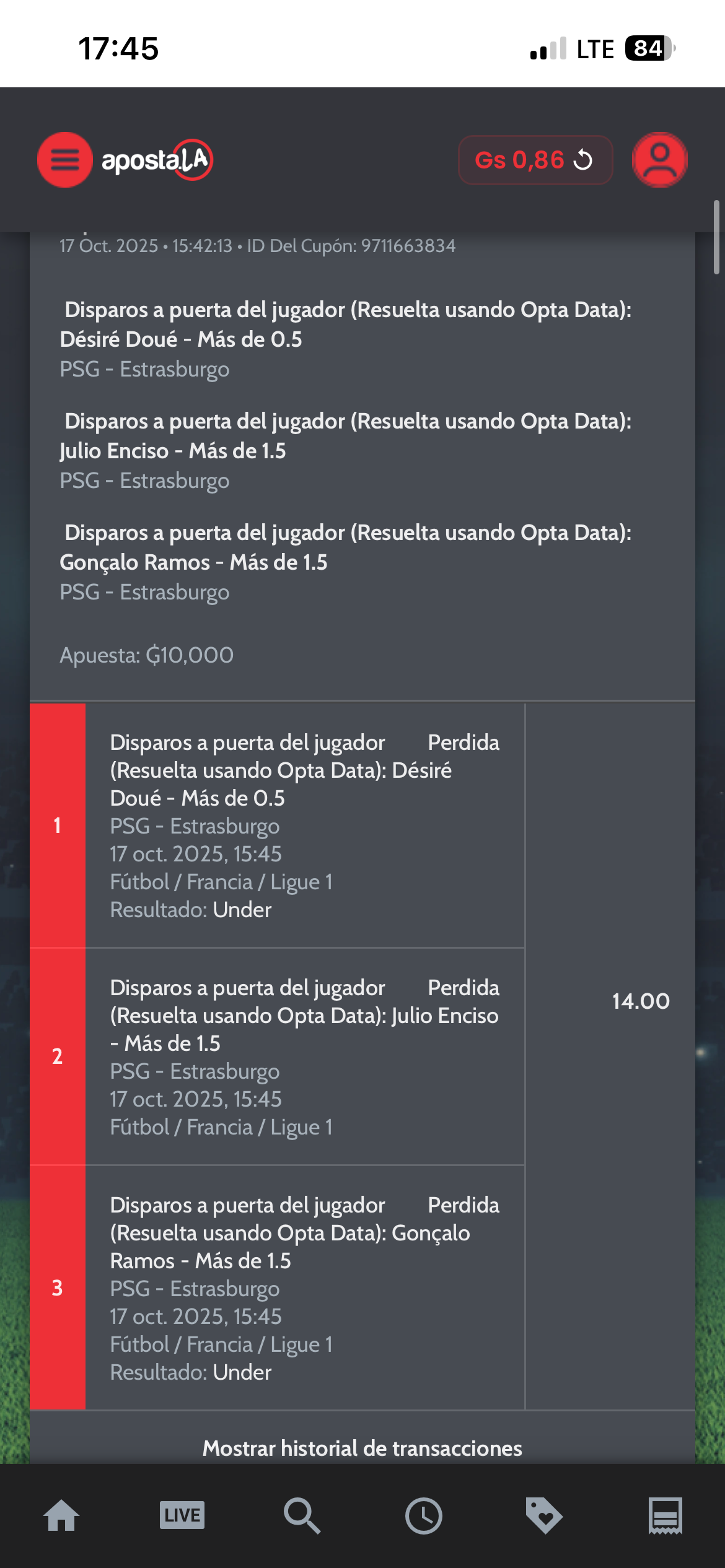
Task: Open the search tab
Action: [x=302, y=1515]
